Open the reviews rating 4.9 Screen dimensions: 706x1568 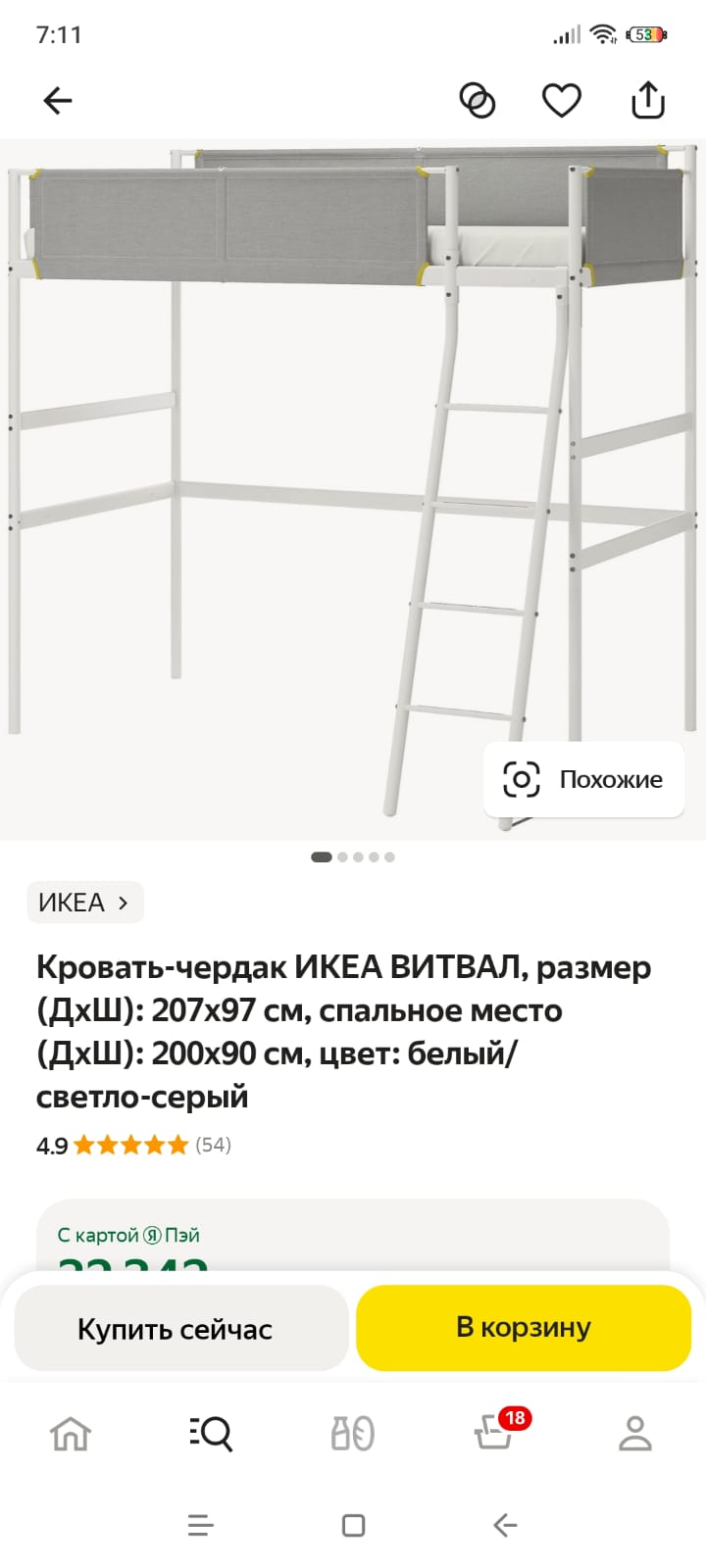click(133, 1145)
